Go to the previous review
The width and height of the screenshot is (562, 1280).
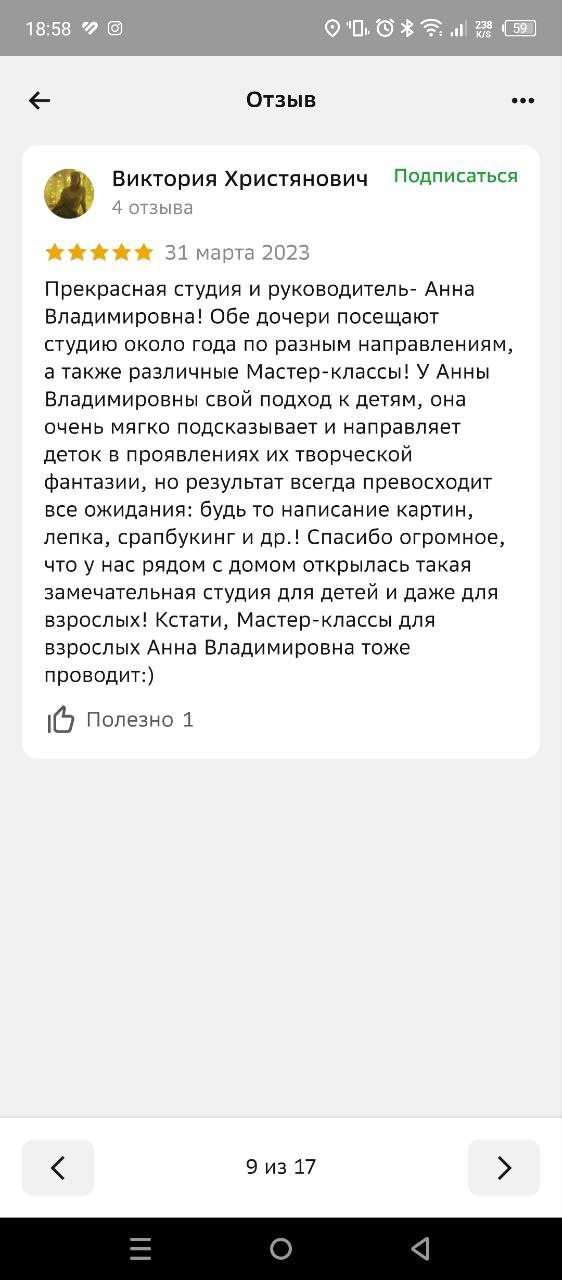pyautogui.click(x=58, y=1167)
